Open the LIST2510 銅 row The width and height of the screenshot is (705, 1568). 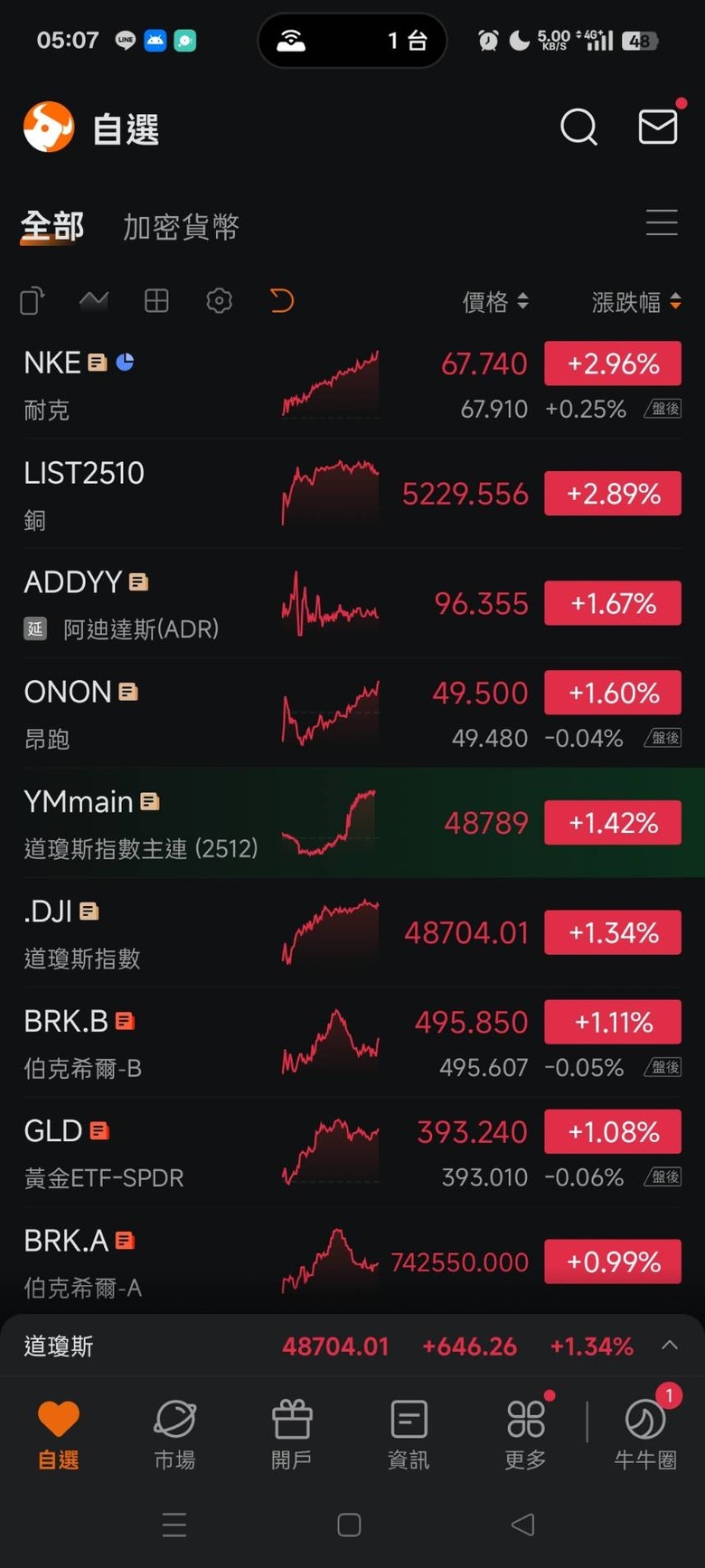pos(352,495)
